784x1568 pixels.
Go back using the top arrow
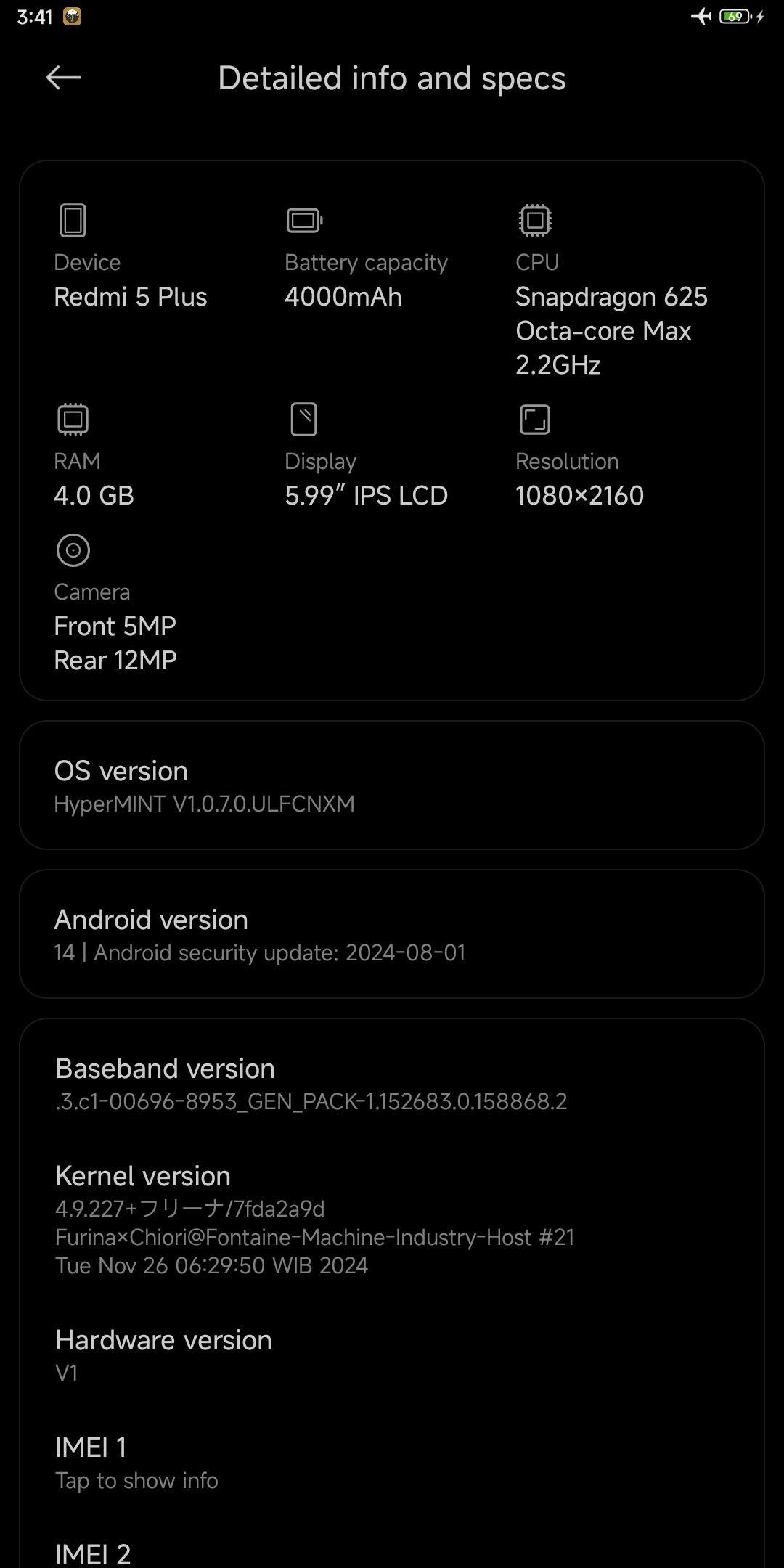[x=63, y=78]
